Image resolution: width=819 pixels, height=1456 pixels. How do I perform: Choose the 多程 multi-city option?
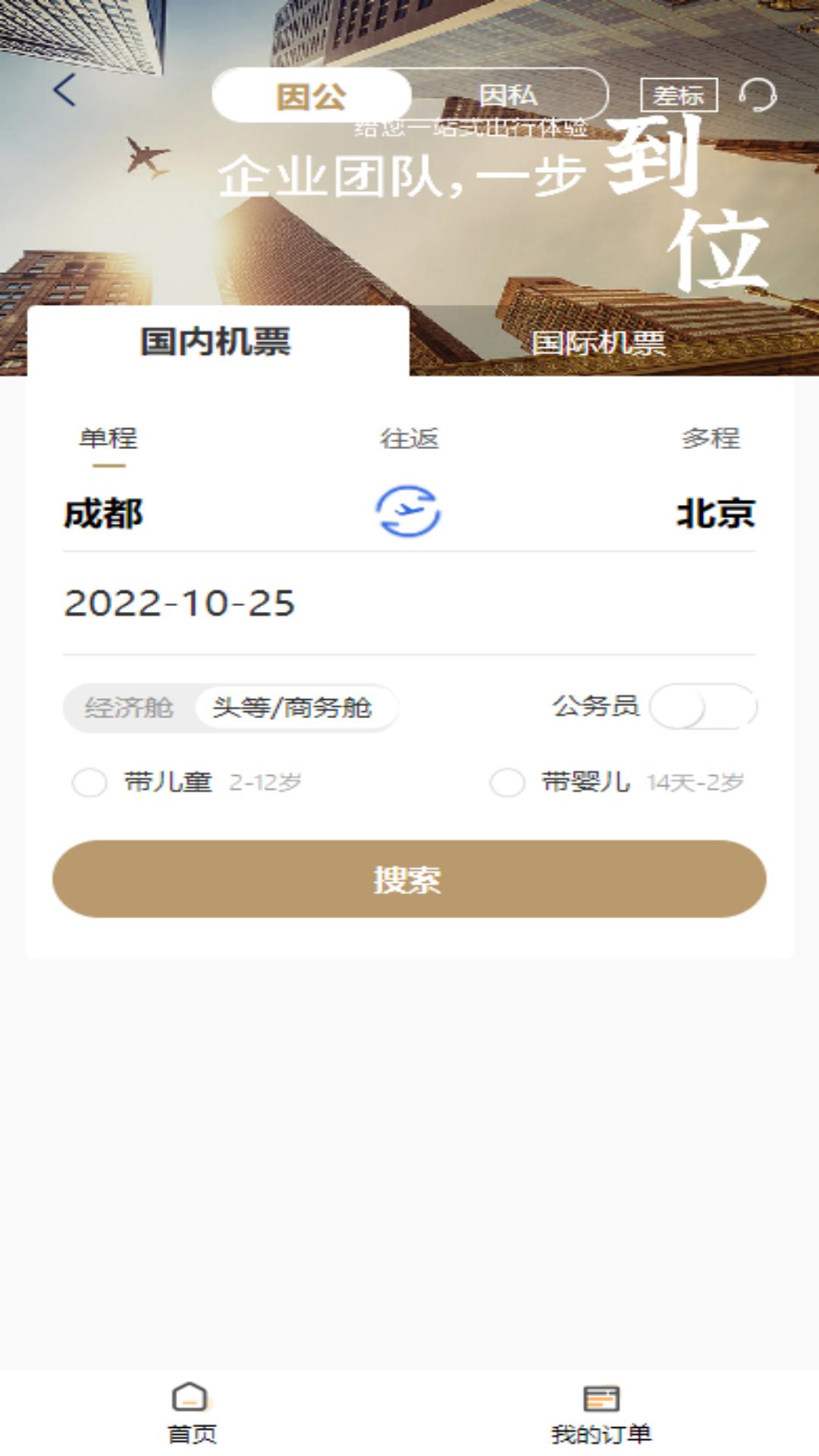[x=711, y=439]
